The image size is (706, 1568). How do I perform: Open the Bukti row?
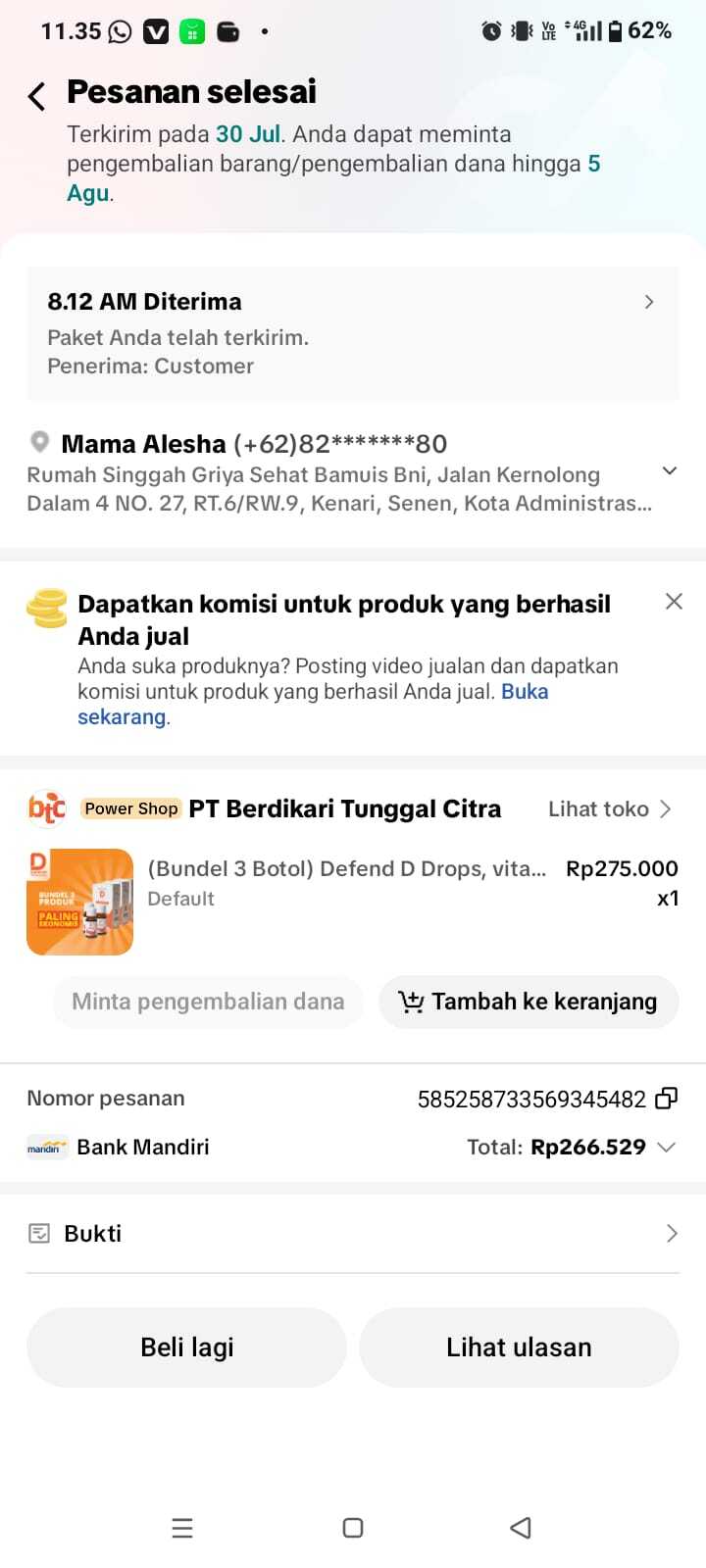pos(353,1234)
